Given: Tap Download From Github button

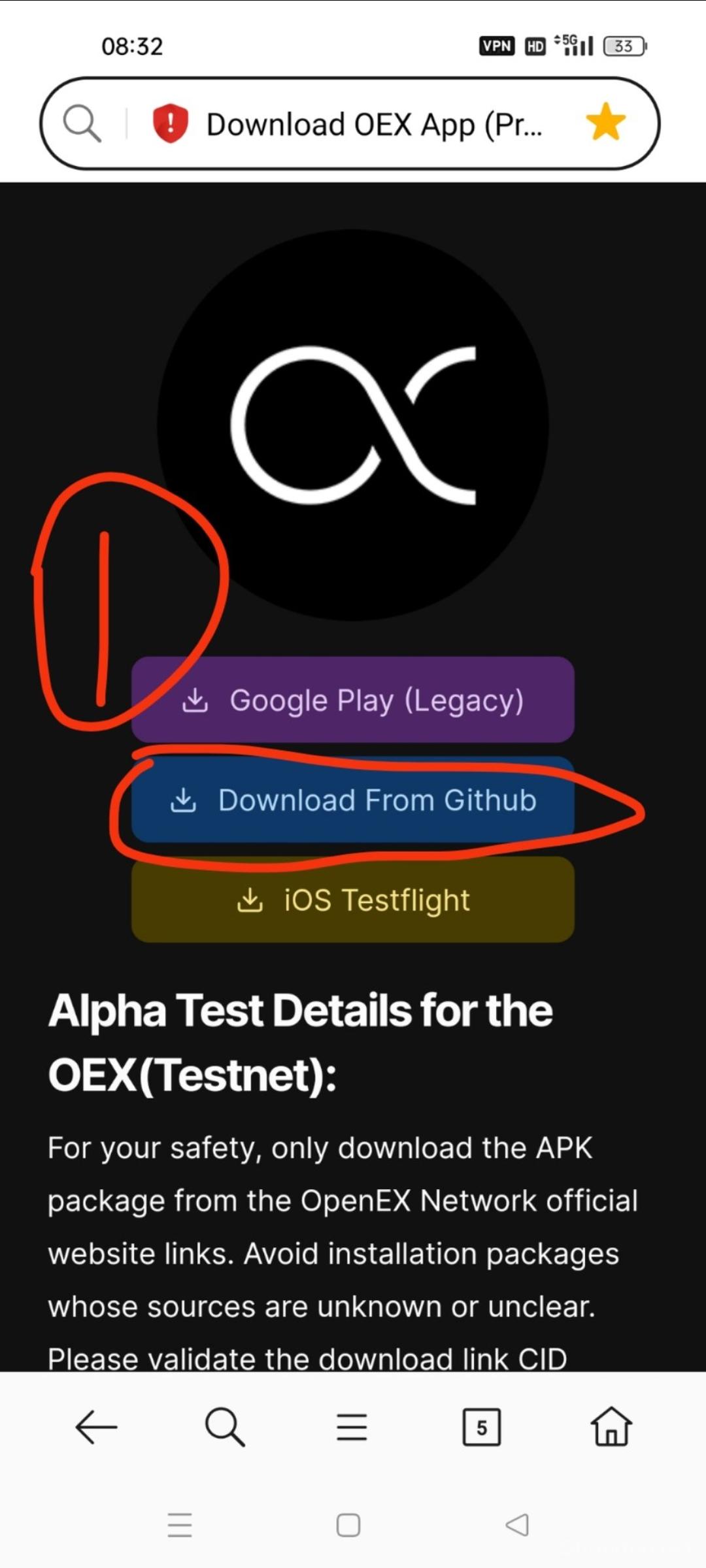Looking at the screenshot, I should click(353, 800).
